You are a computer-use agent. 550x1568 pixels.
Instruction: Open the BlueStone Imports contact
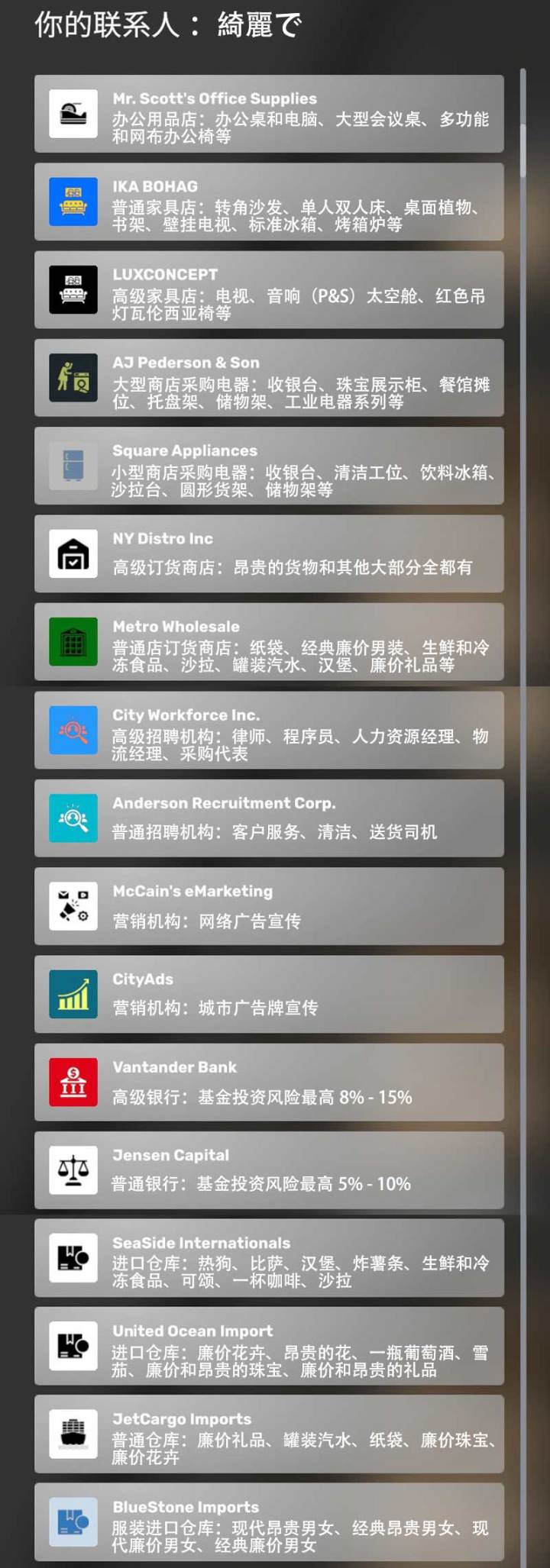pyautogui.click(x=269, y=1522)
